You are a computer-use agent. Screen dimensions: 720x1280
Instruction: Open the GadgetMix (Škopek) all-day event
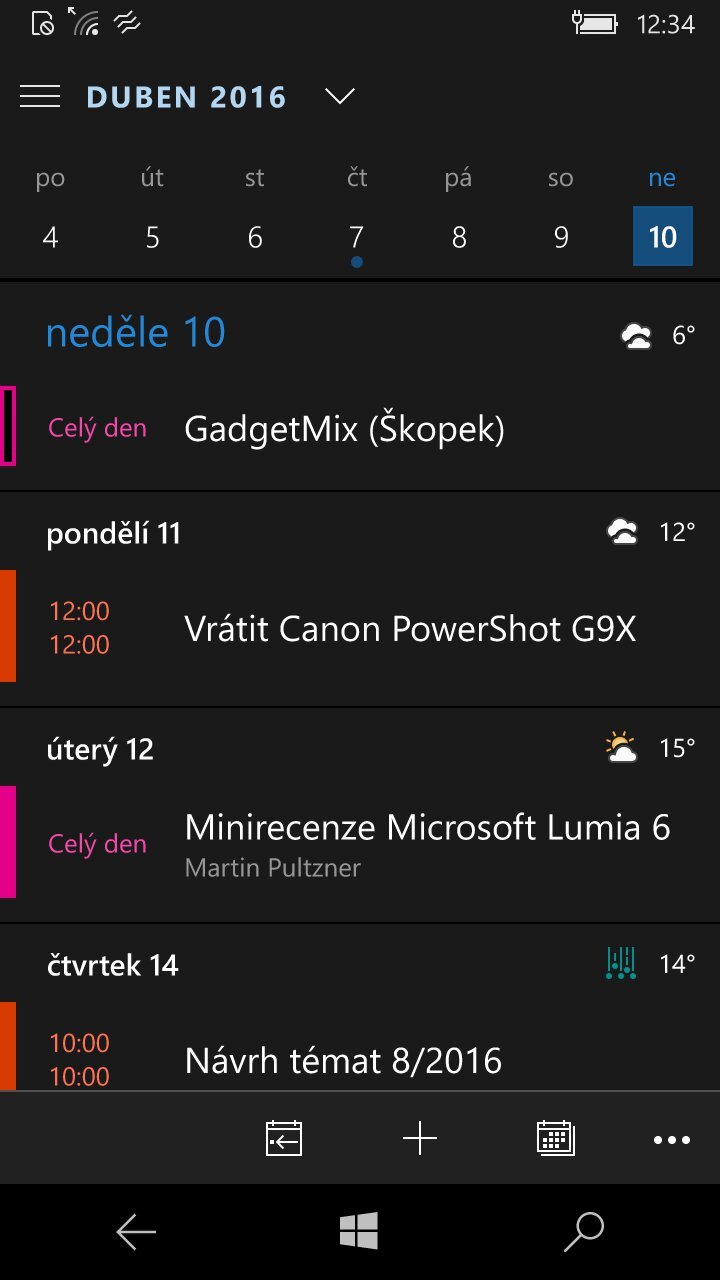click(x=344, y=429)
